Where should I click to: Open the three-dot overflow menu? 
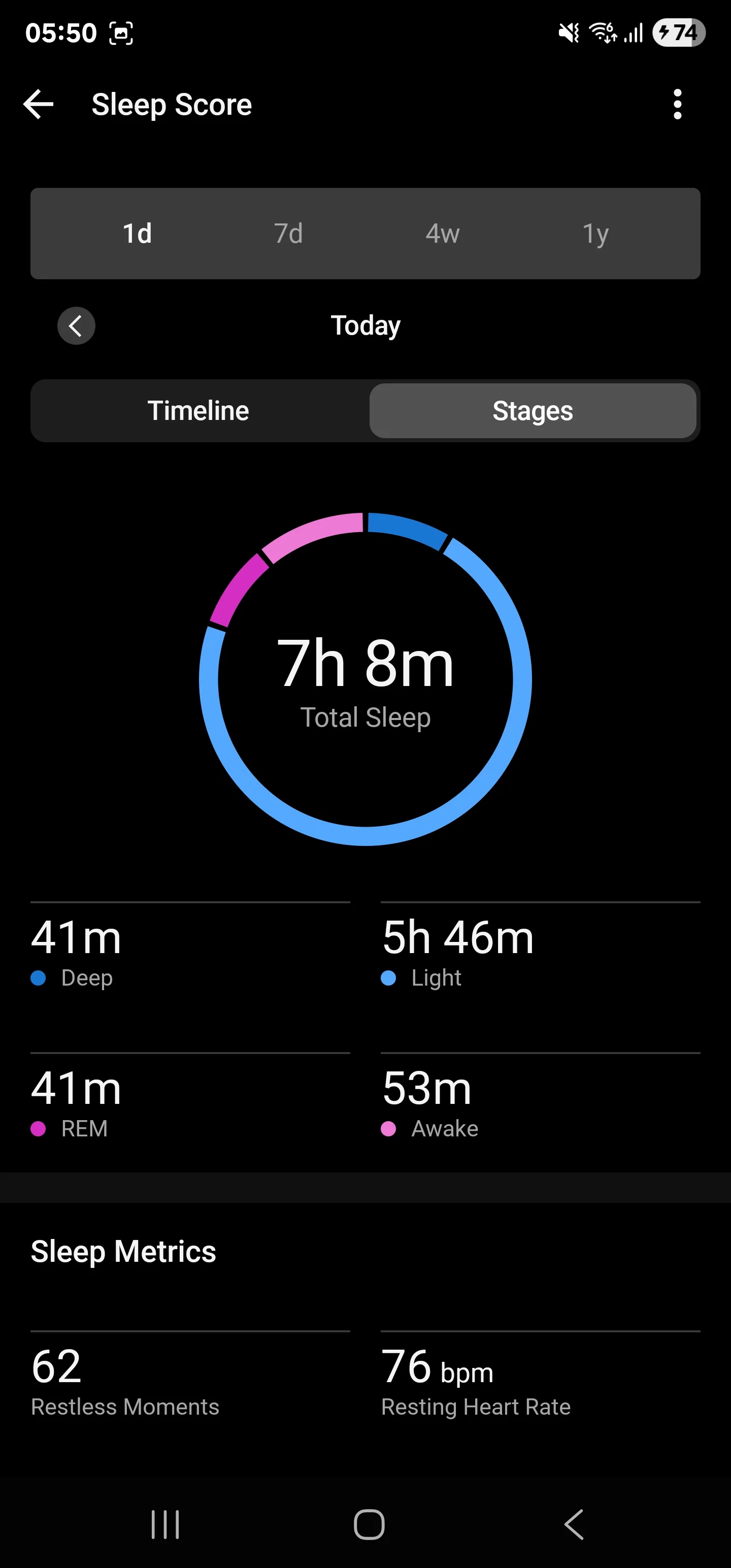[x=677, y=104]
